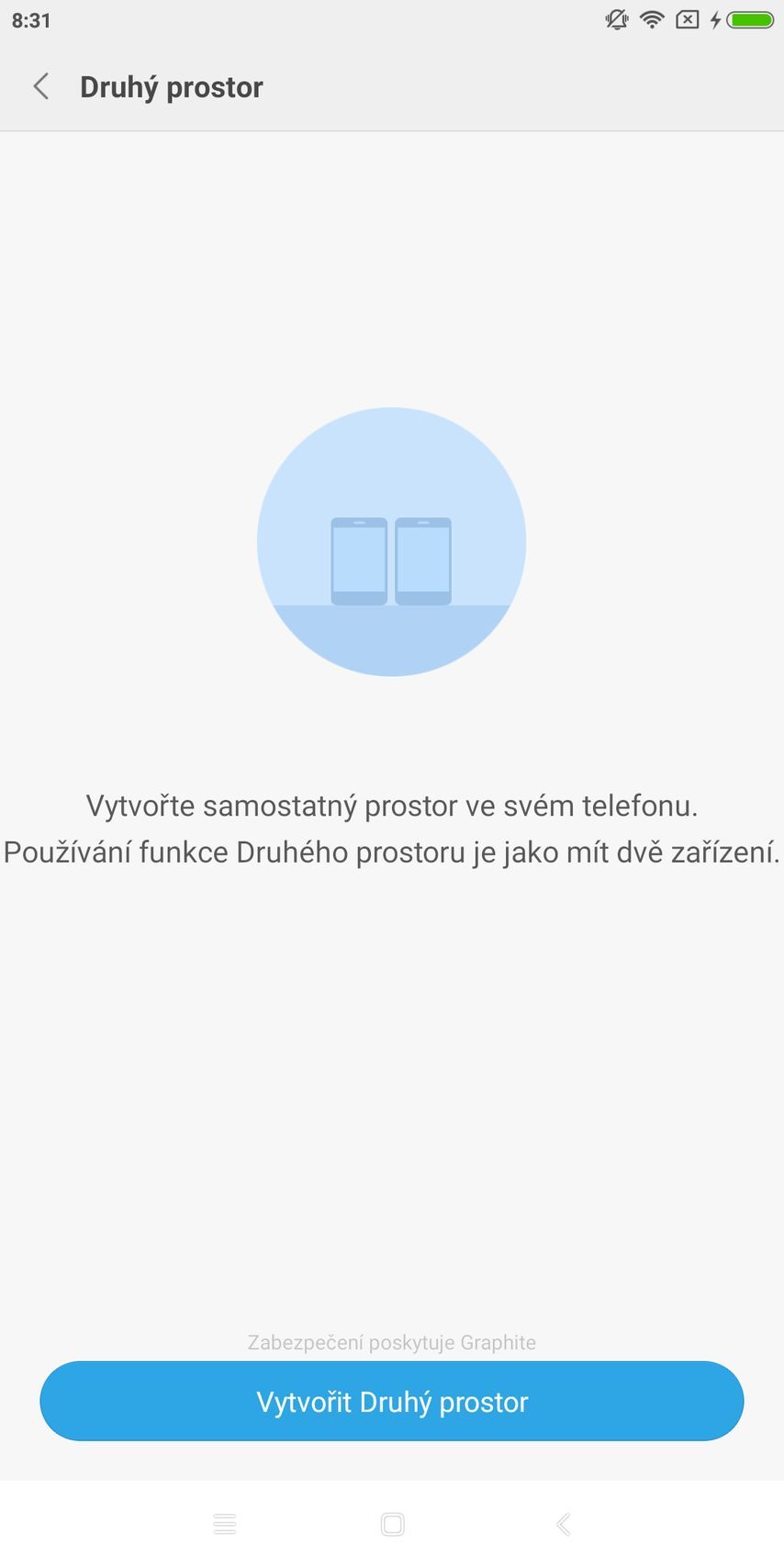Tap the system back navigation button

563,1524
